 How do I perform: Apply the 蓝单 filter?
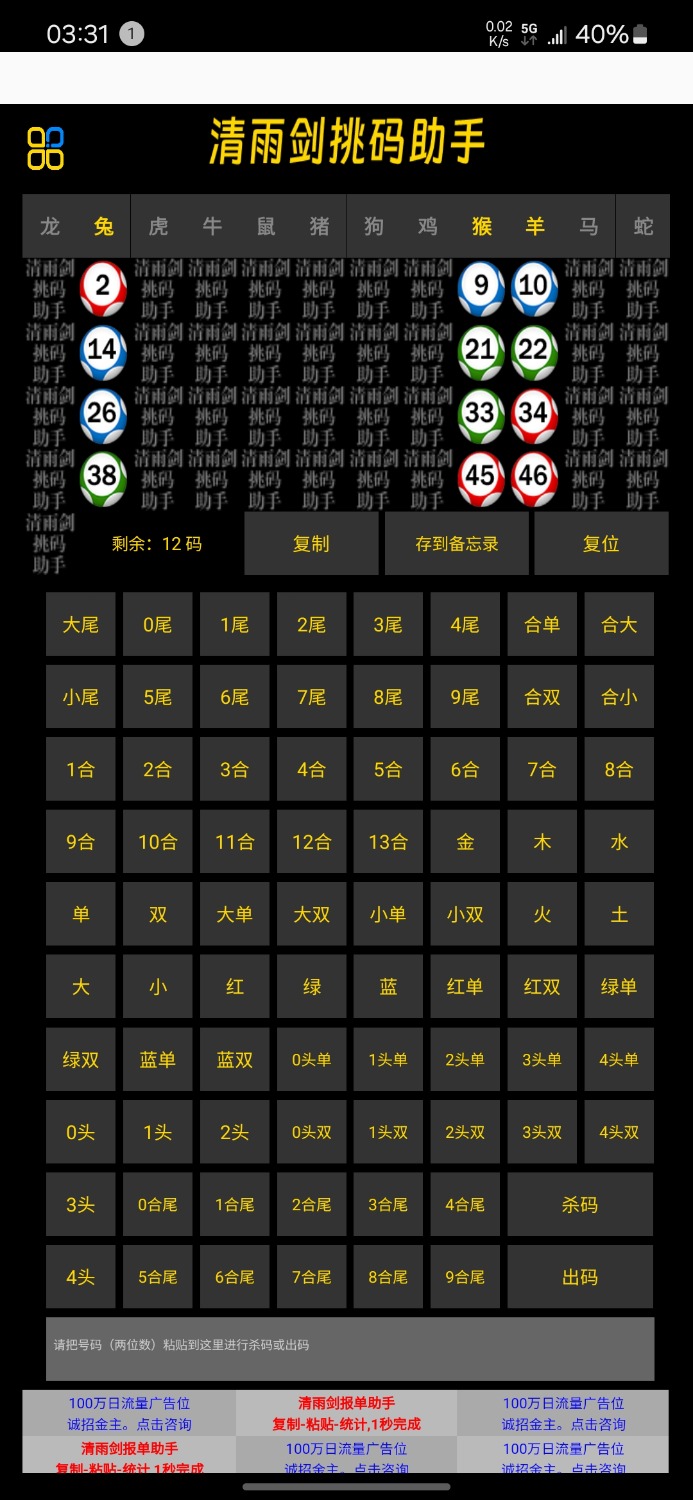pos(157,1059)
